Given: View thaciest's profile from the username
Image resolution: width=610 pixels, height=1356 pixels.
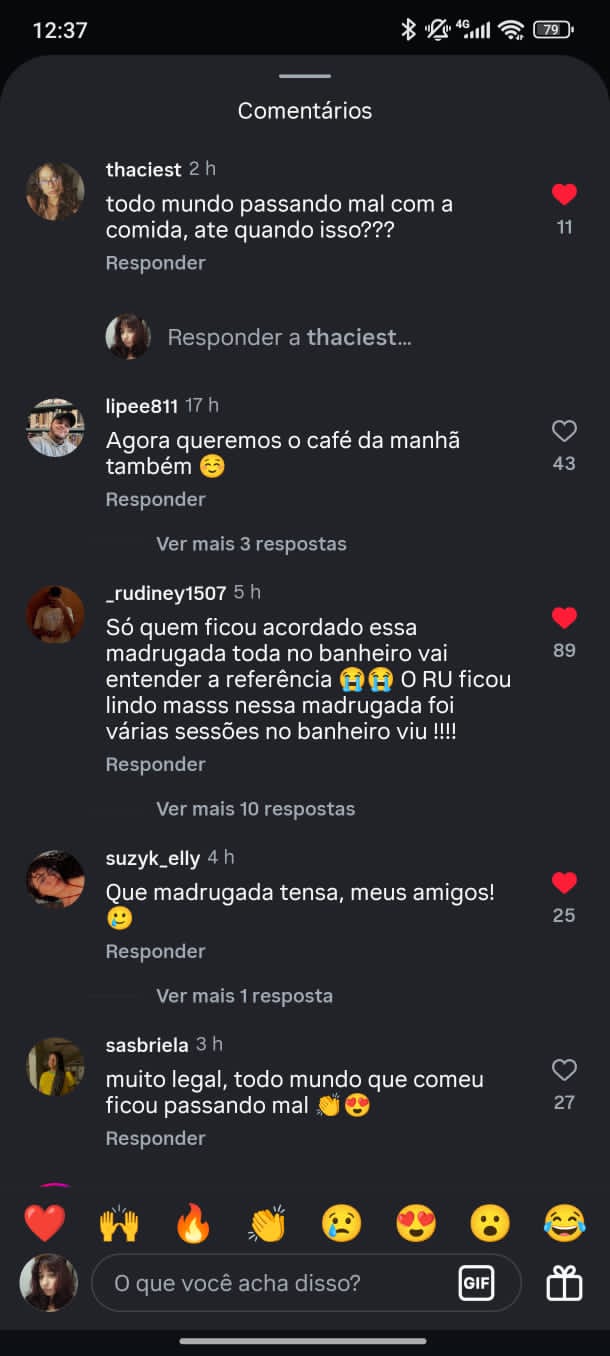Looking at the screenshot, I should (143, 170).
